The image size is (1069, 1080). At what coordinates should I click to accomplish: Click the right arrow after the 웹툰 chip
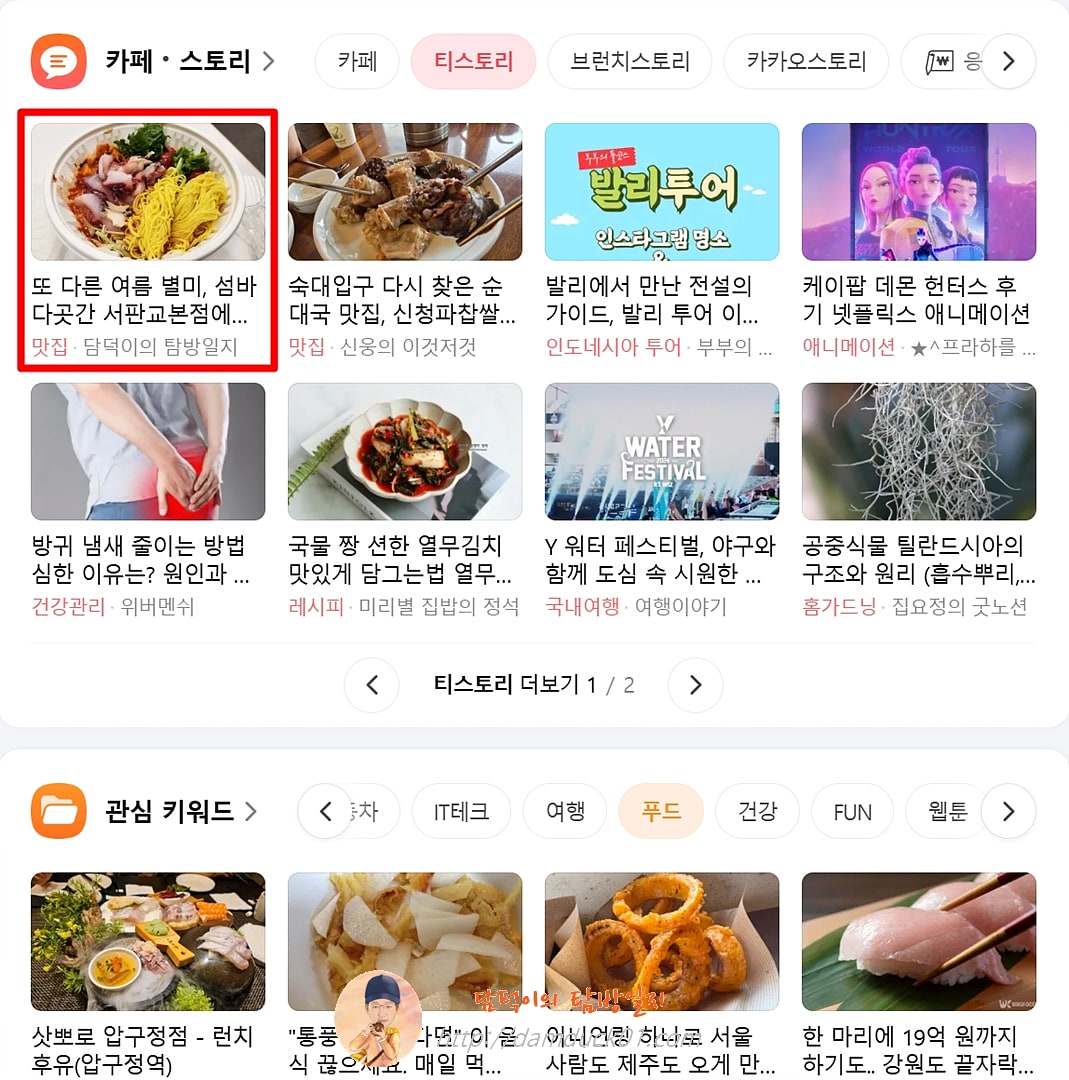[1008, 811]
